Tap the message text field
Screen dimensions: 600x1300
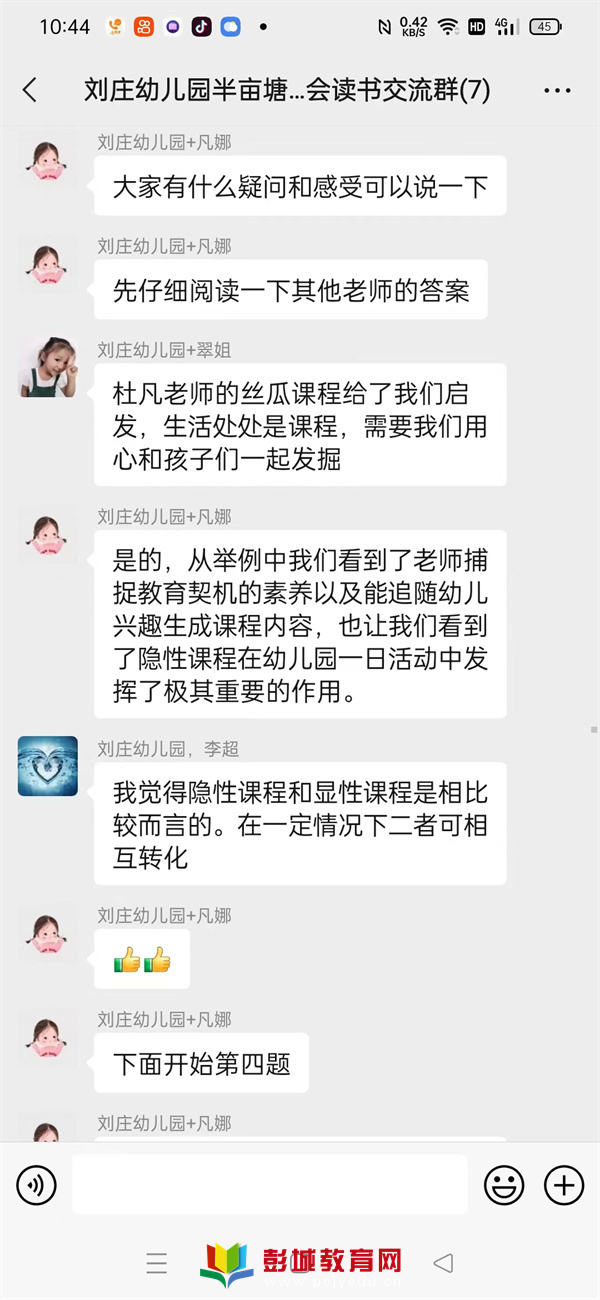(x=269, y=1185)
